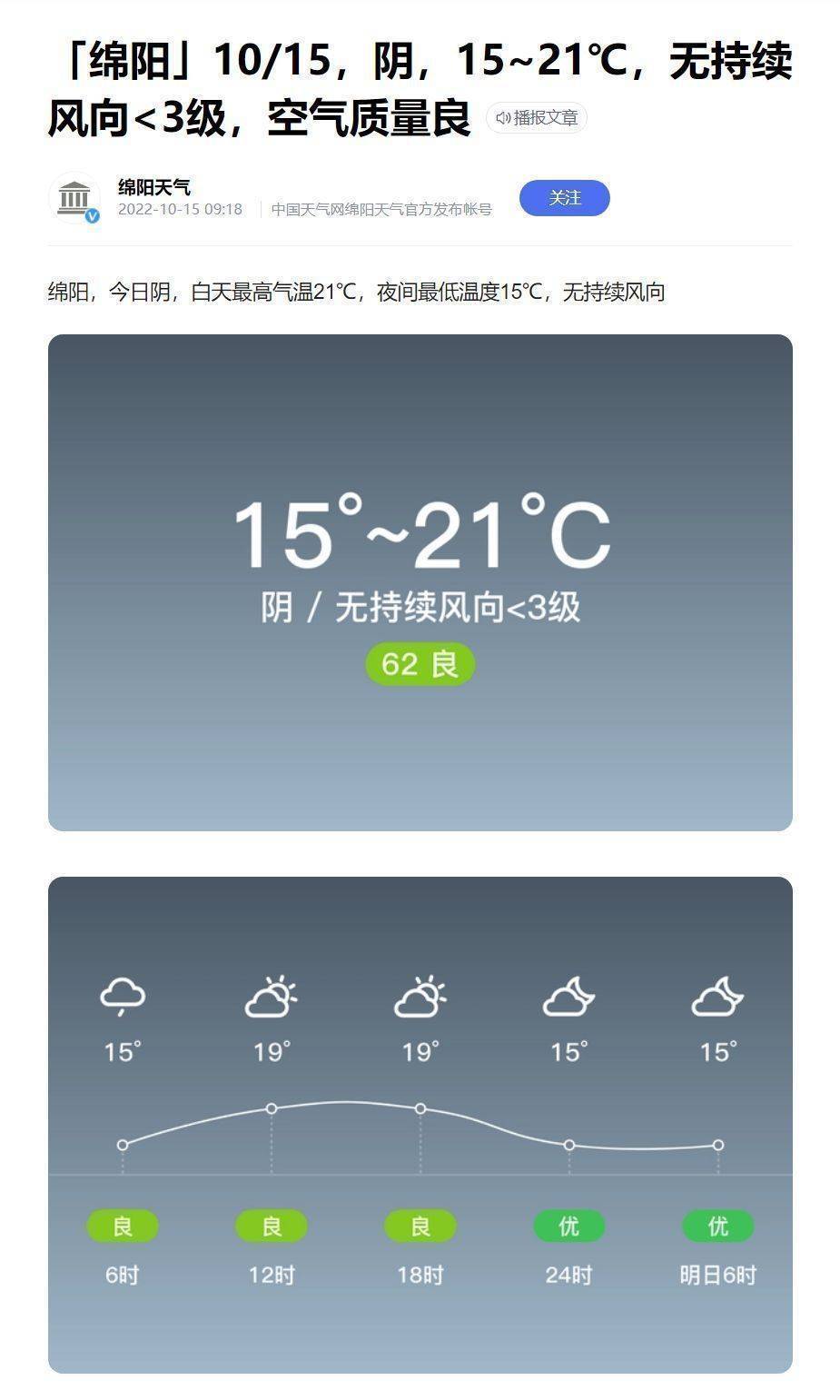Open the 绵阳天气 account avatar
This screenshot has width=840, height=1400.
tap(74, 197)
